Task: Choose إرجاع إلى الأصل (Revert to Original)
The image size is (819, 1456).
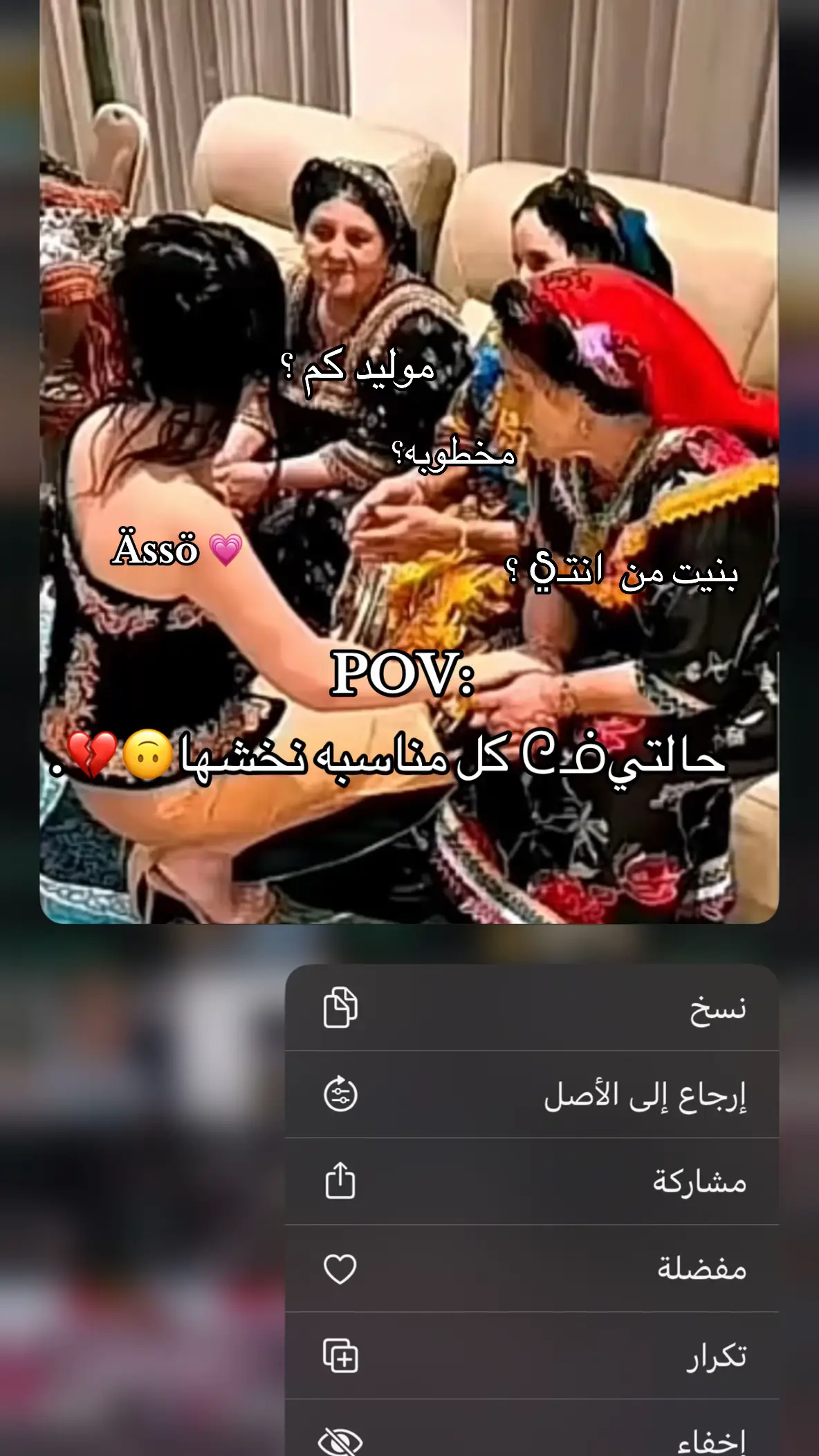Action: click(x=531, y=1095)
